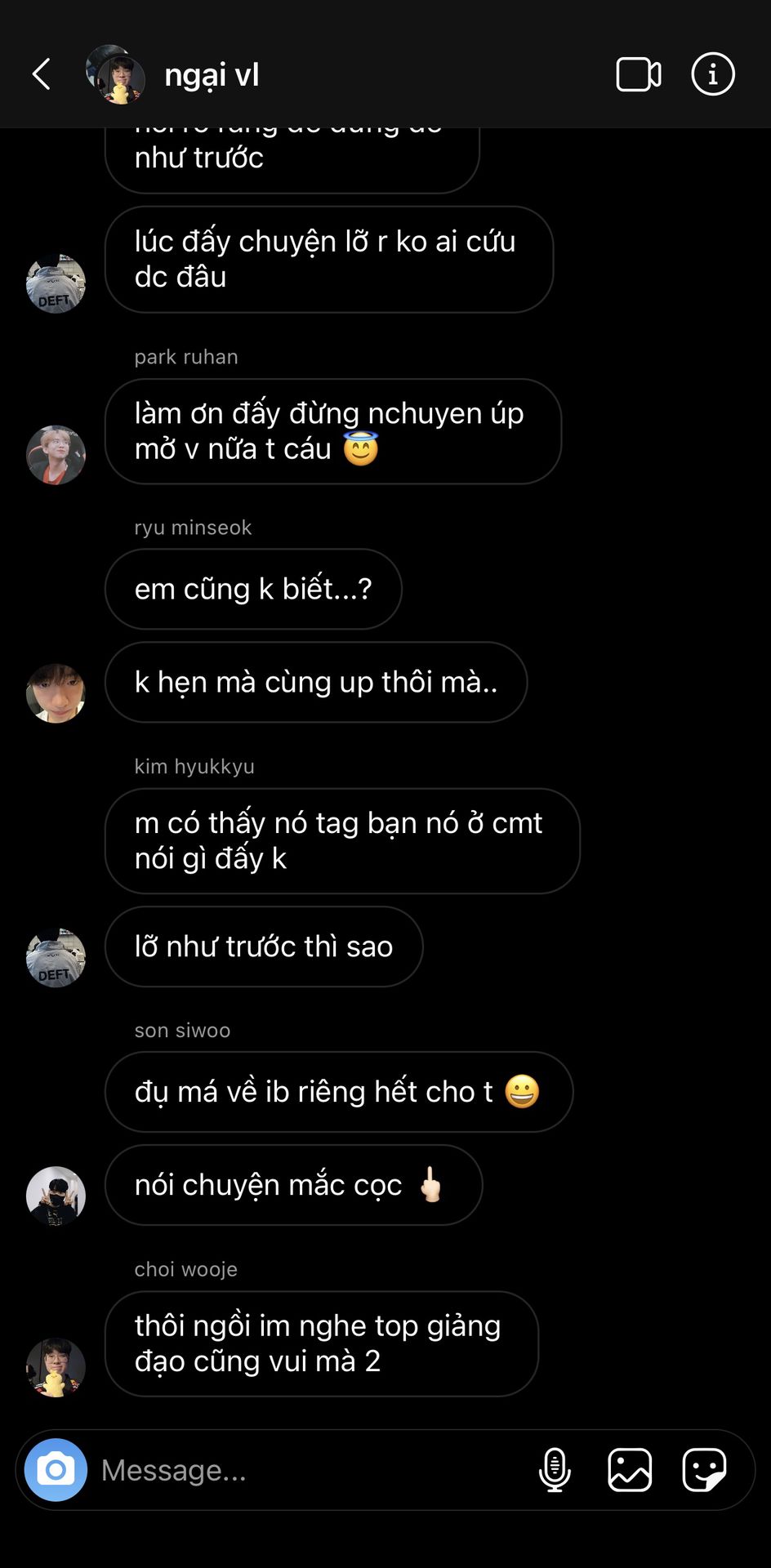Attach a photo from the gallery

[630, 1470]
